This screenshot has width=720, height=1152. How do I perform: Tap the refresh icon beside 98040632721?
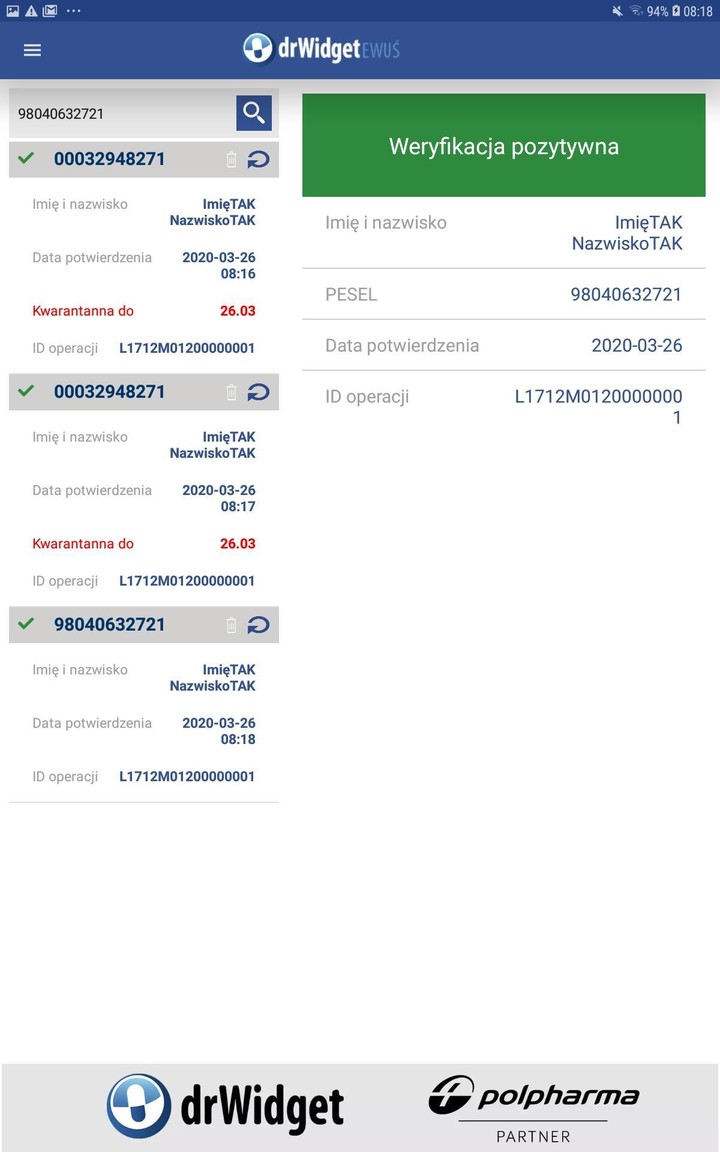[259, 624]
